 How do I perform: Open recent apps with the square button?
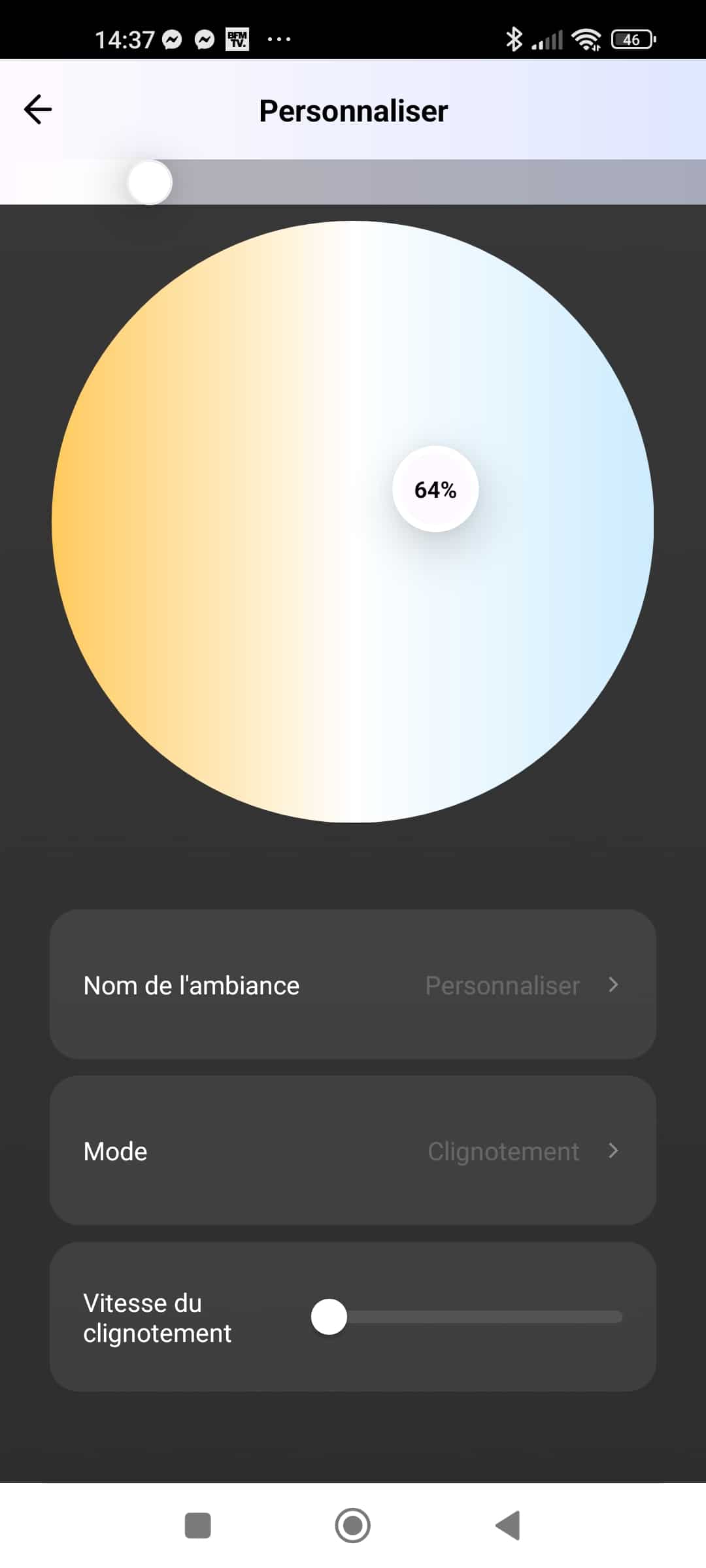198,1526
